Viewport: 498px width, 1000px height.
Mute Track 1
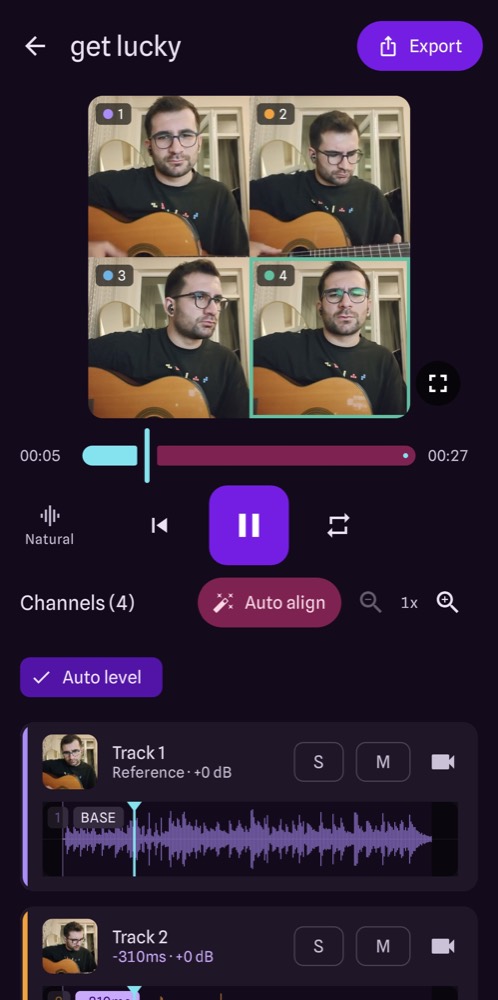(383, 762)
